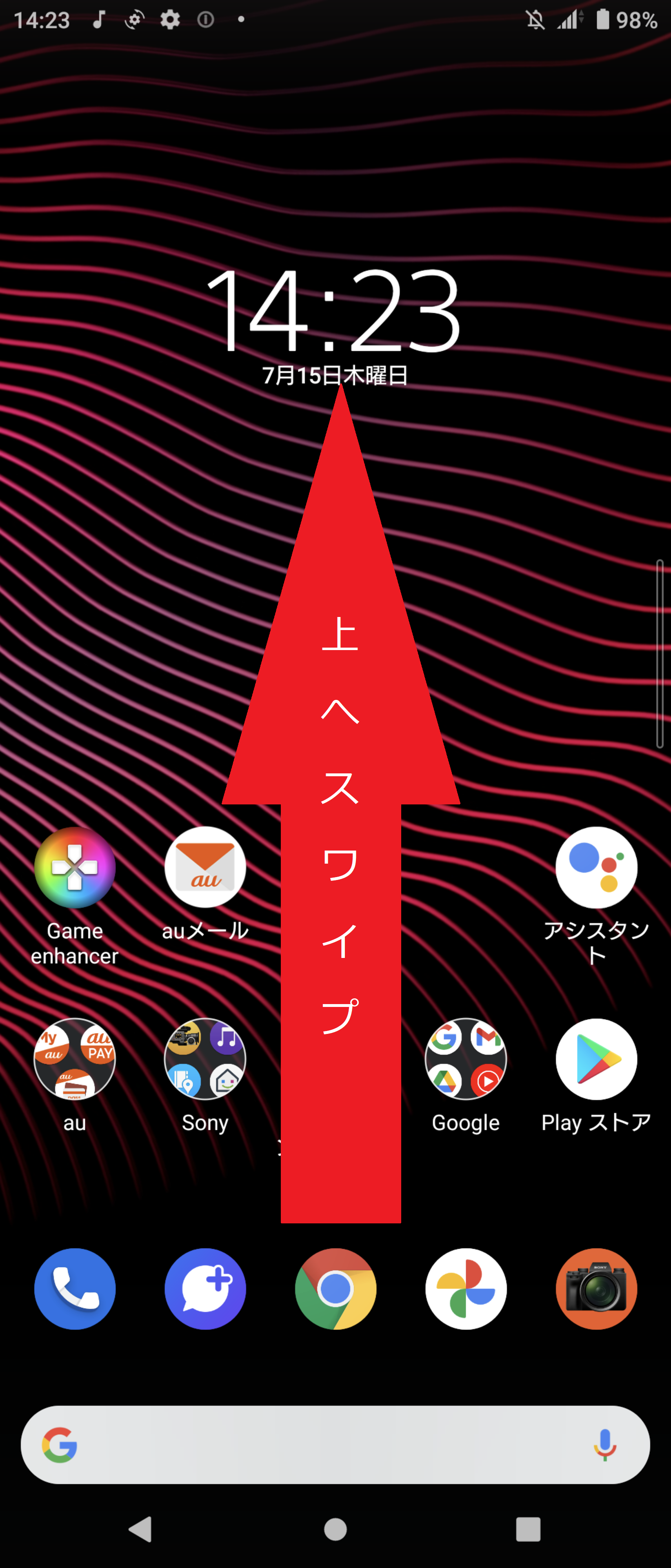Launch the Sony camera app
This screenshot has width=671, height=1568.
coord(596,1290)
